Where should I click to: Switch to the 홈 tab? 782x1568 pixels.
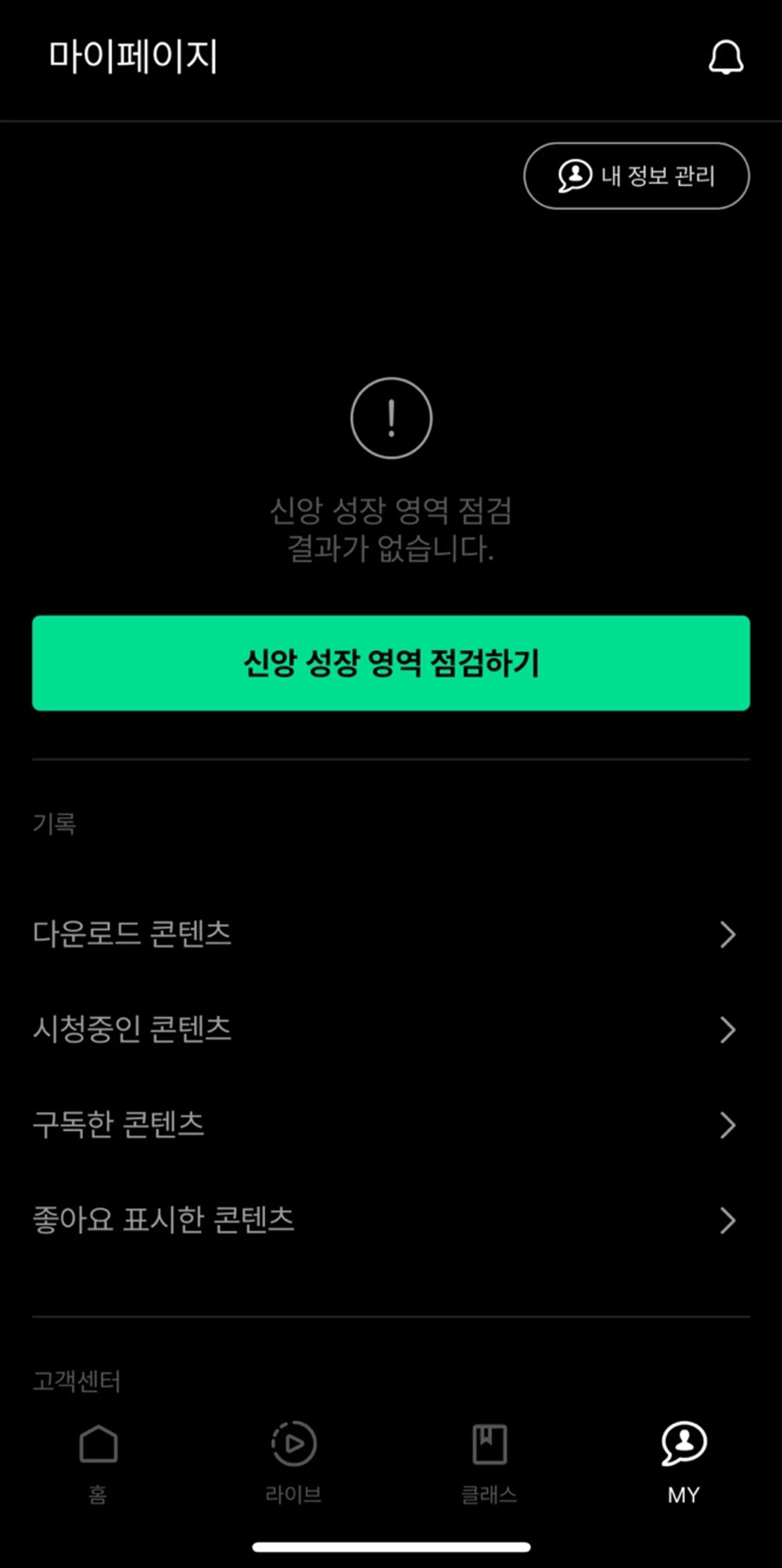click(x=98, y=1461)
